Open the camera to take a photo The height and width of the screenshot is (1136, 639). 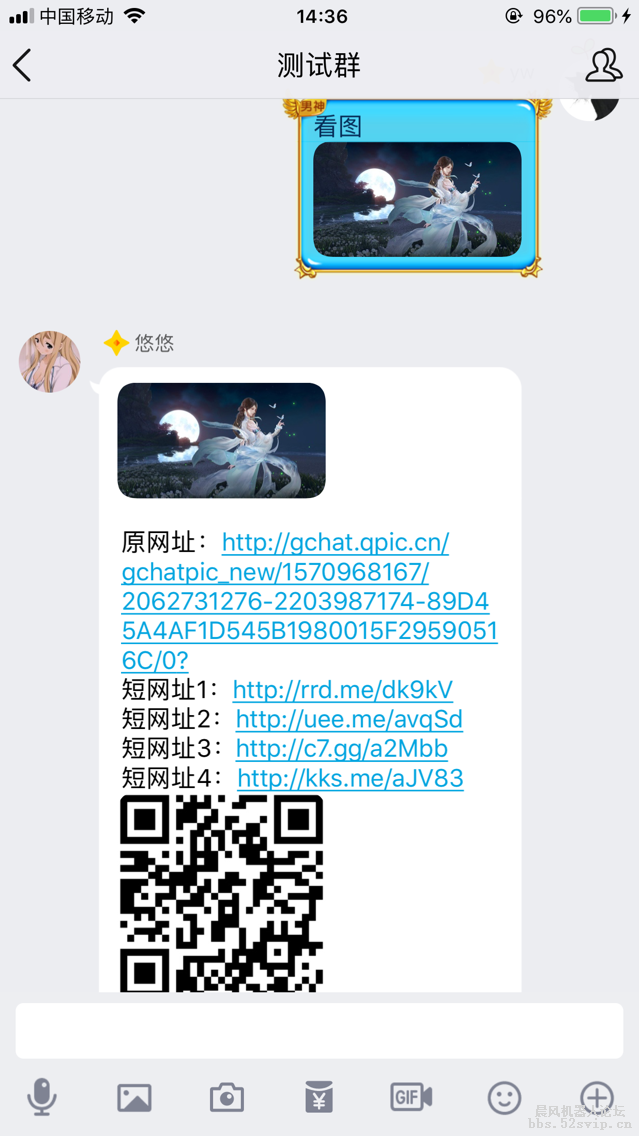tap(227, 1097)
